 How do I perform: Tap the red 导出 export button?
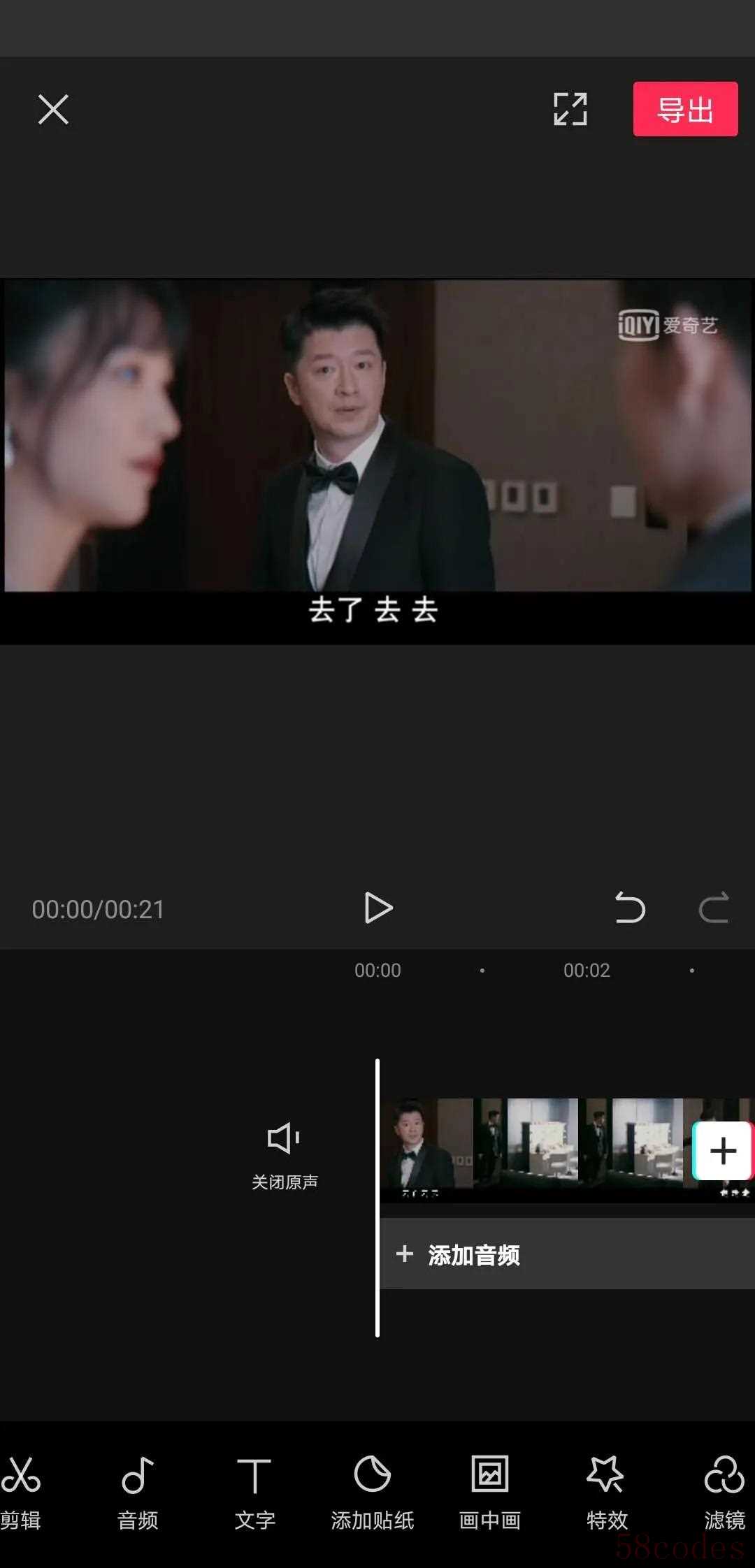point(684,109)
